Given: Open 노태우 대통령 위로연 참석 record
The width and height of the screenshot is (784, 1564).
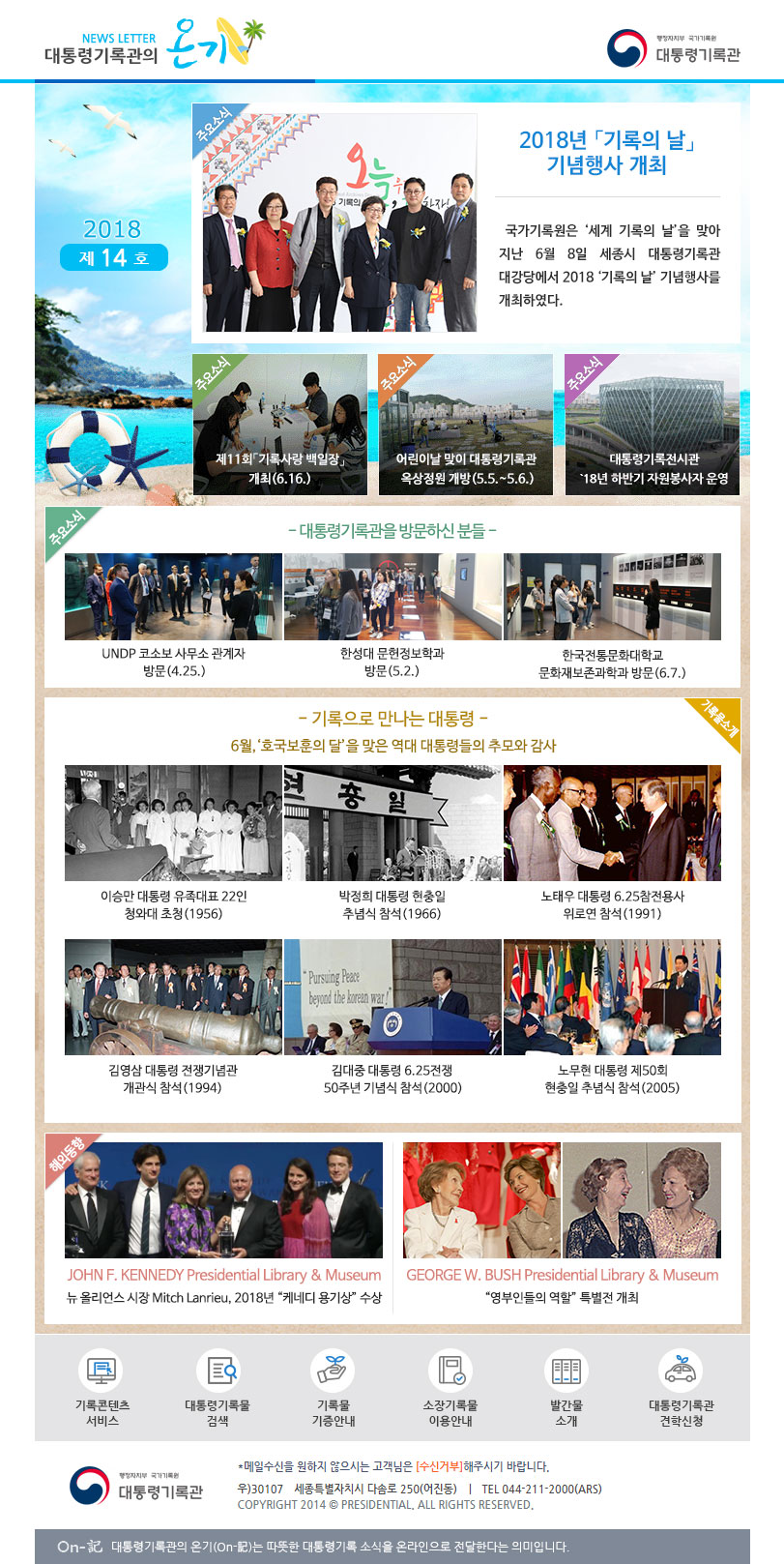Looking at the screenshot, I should pos(612,823).
